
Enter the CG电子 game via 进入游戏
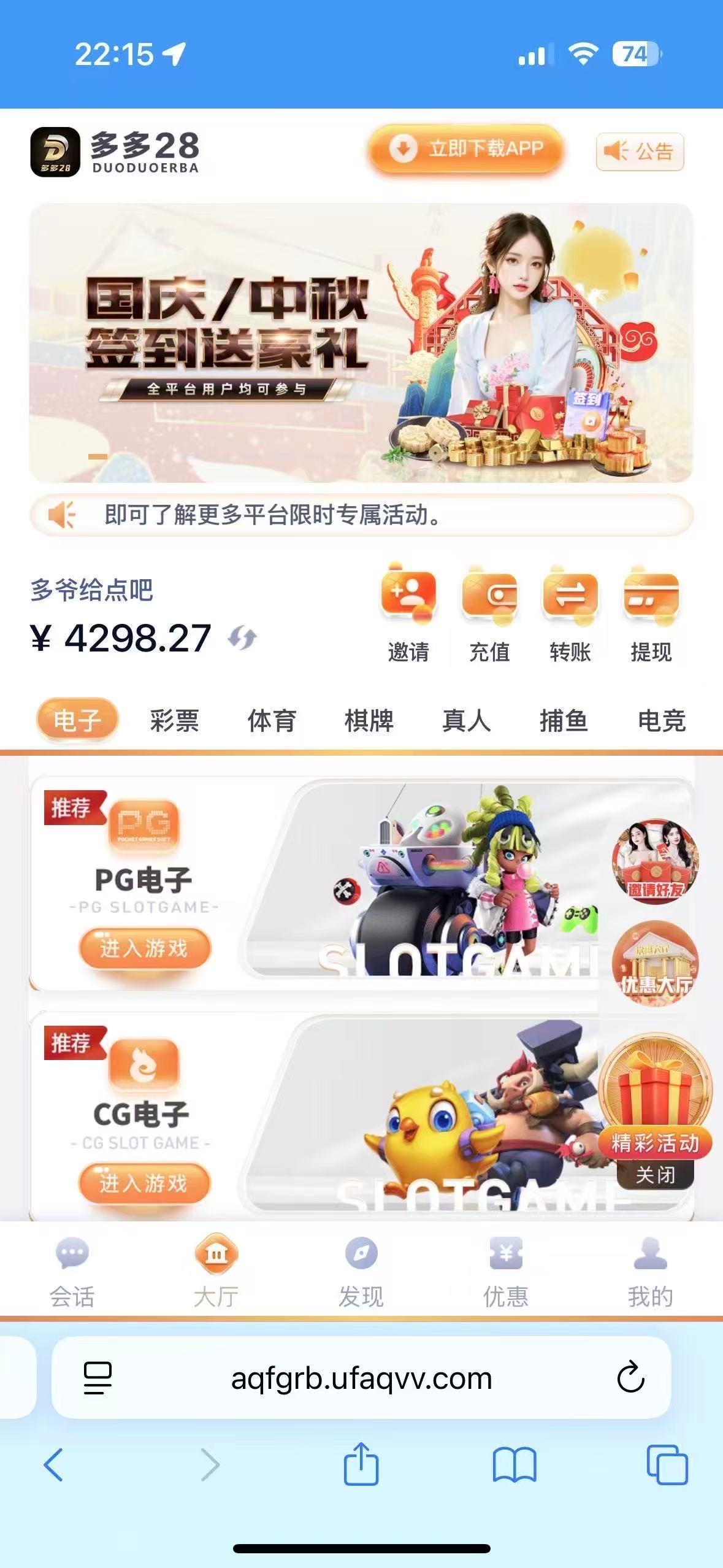pyautogui.click(x=144, y=1183)
